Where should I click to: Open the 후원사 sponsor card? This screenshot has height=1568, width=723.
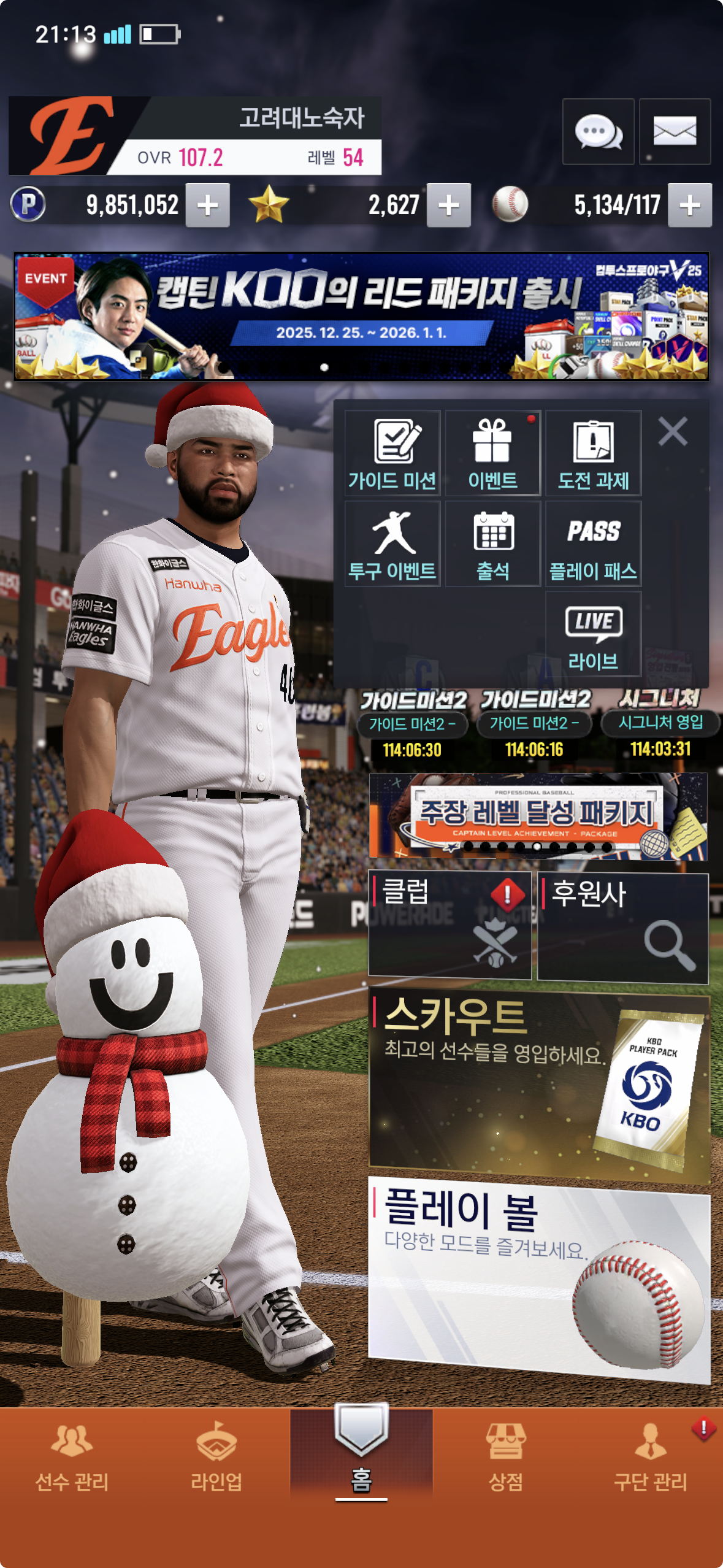pyautogui.click(x=622, y=928)
